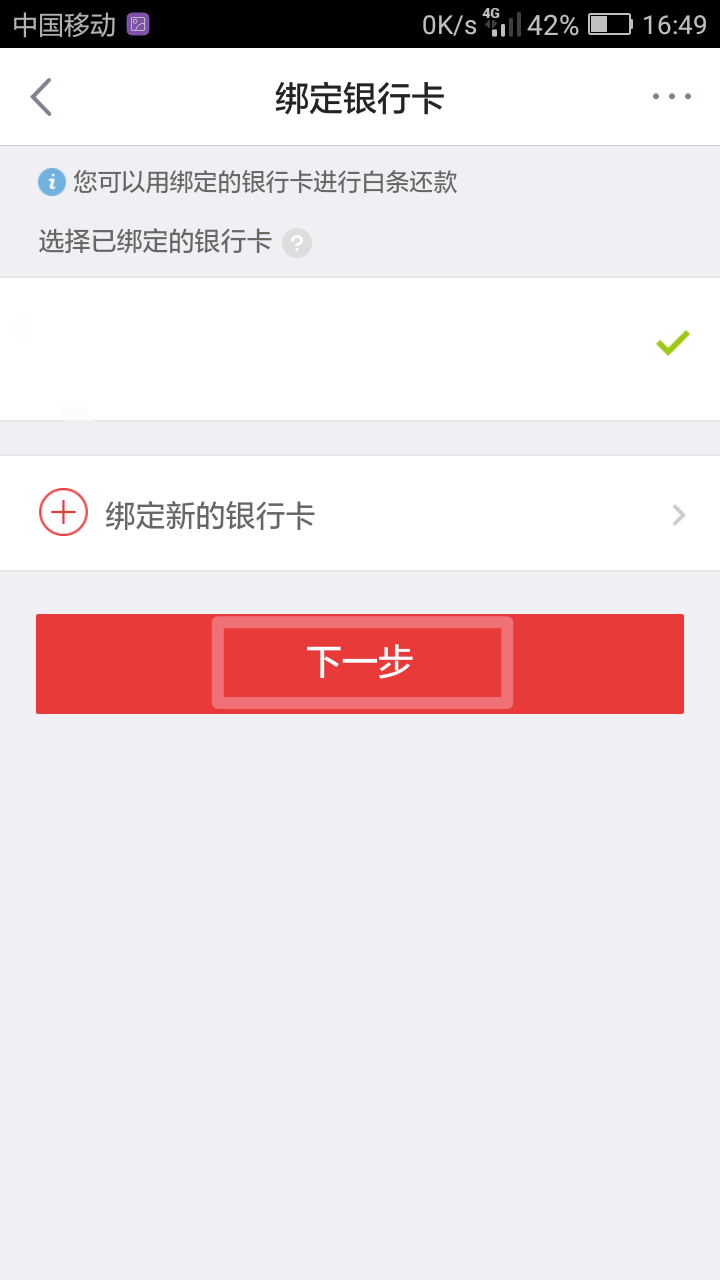
Task: Select the already bound bank card row
Action: point(360,349)
